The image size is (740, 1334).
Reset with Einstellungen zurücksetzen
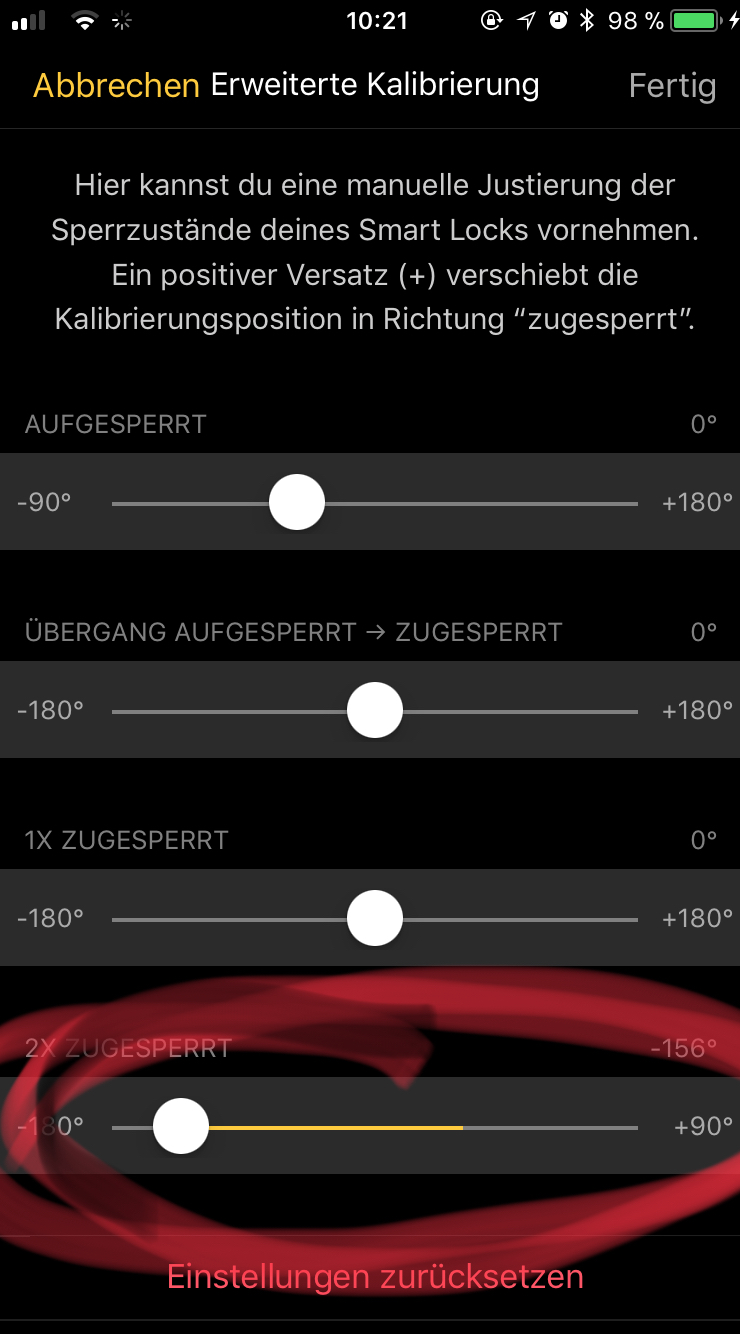coord(375,1277)
